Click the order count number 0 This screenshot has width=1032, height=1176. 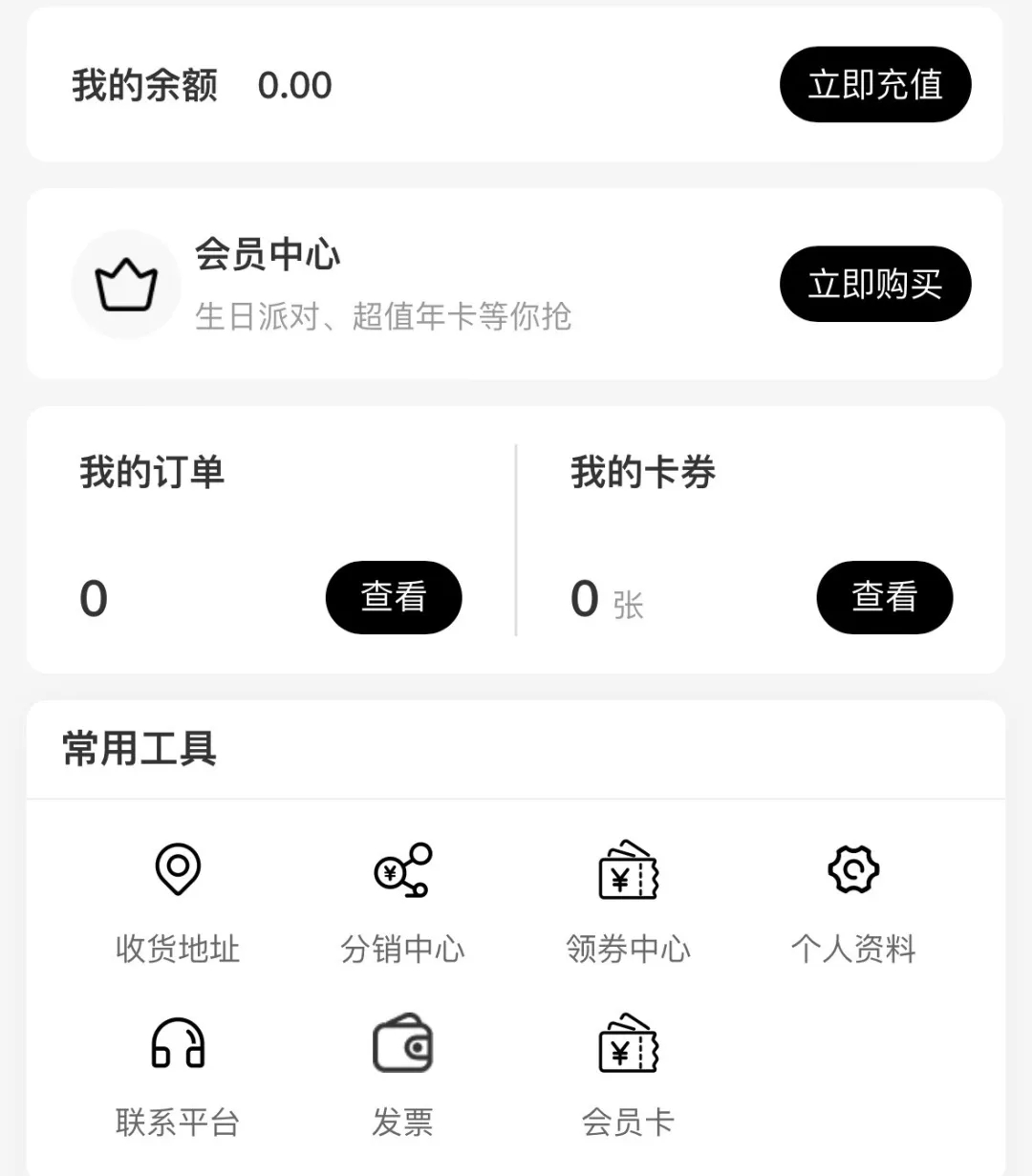point(93,597)
